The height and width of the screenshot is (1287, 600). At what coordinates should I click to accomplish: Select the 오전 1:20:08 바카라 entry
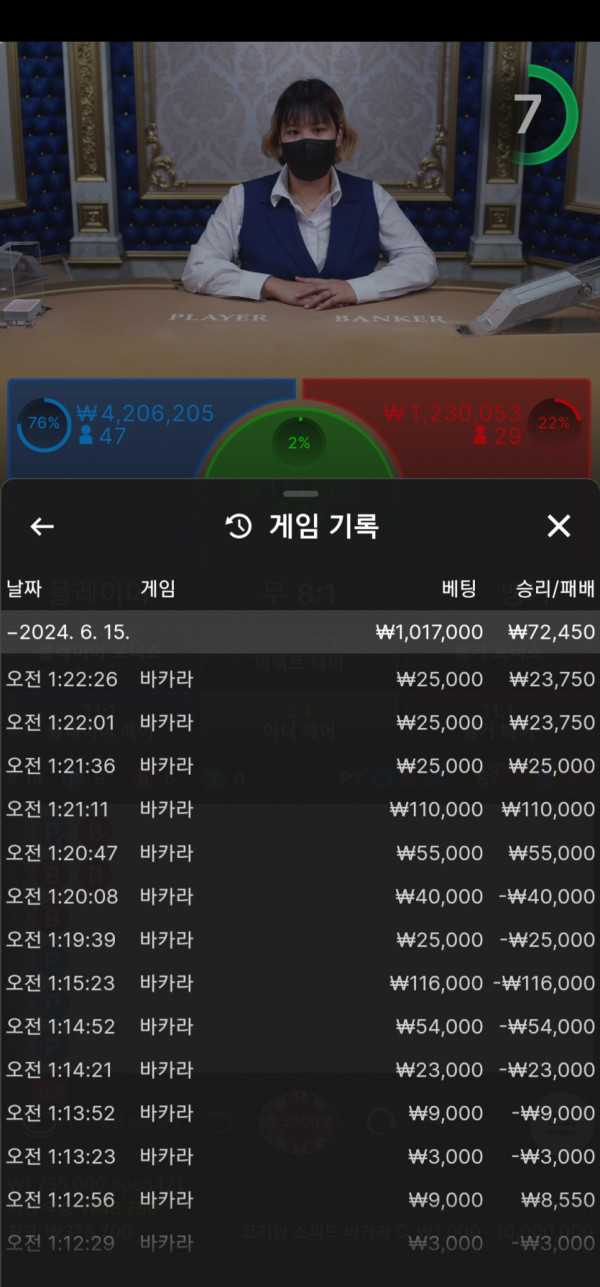tap(300, 896)
